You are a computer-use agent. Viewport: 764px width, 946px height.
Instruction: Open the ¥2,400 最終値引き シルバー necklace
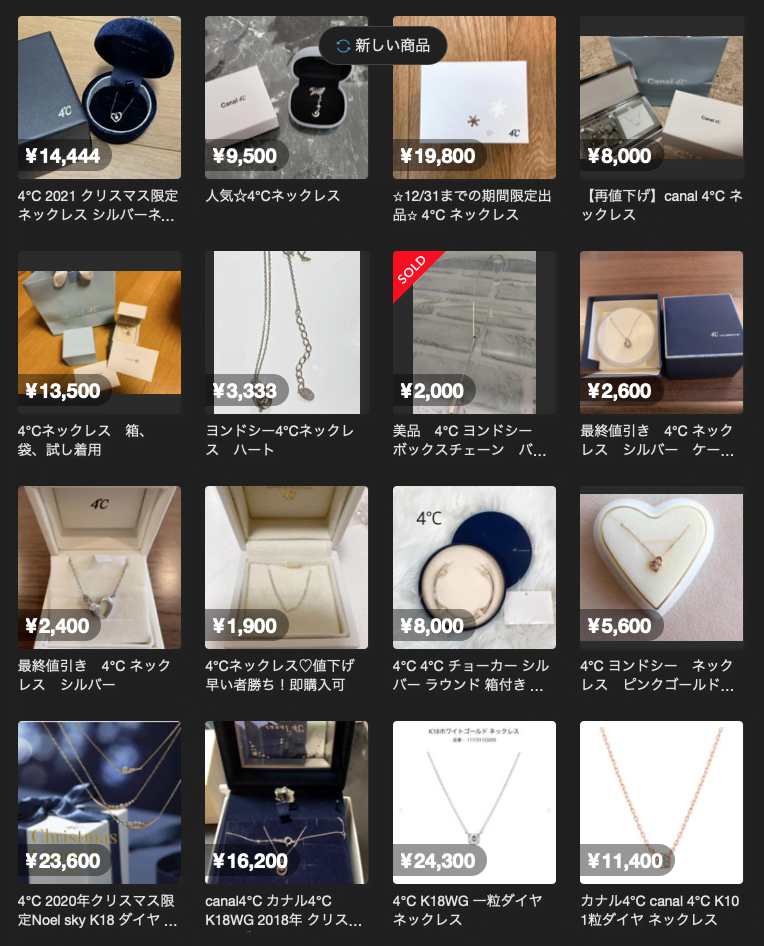coord(99,567)
